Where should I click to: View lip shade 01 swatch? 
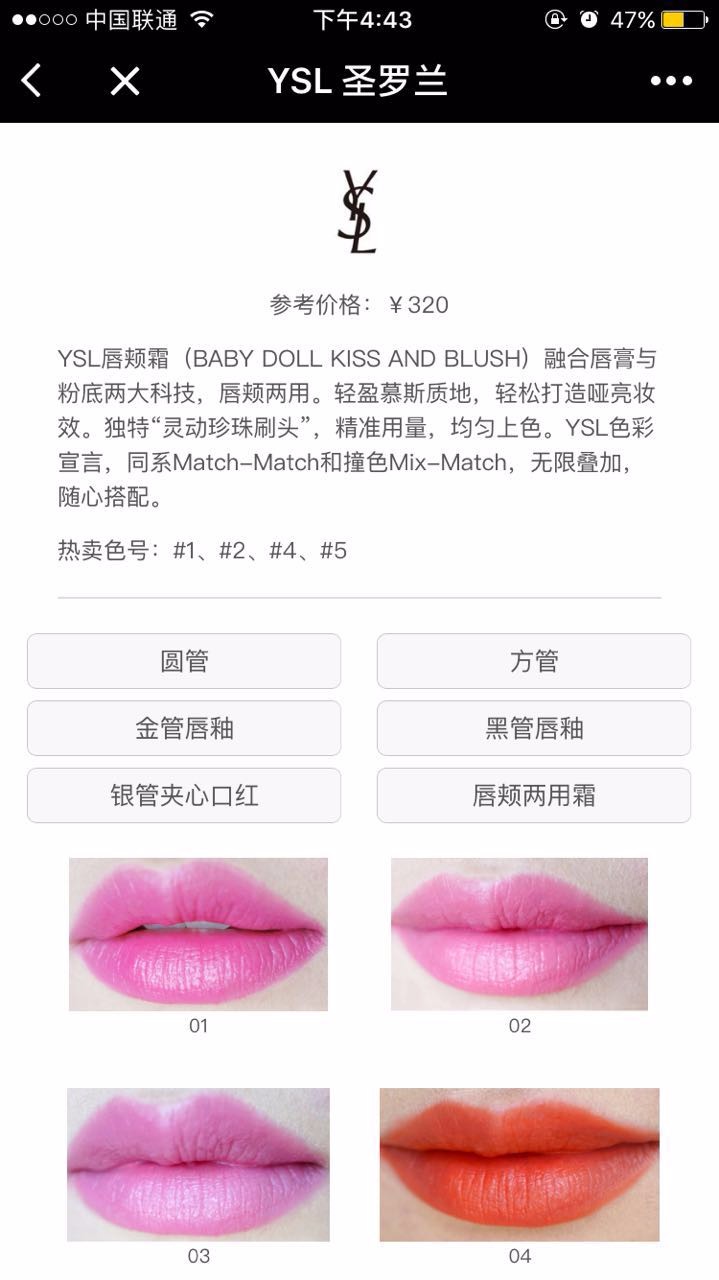198,934
